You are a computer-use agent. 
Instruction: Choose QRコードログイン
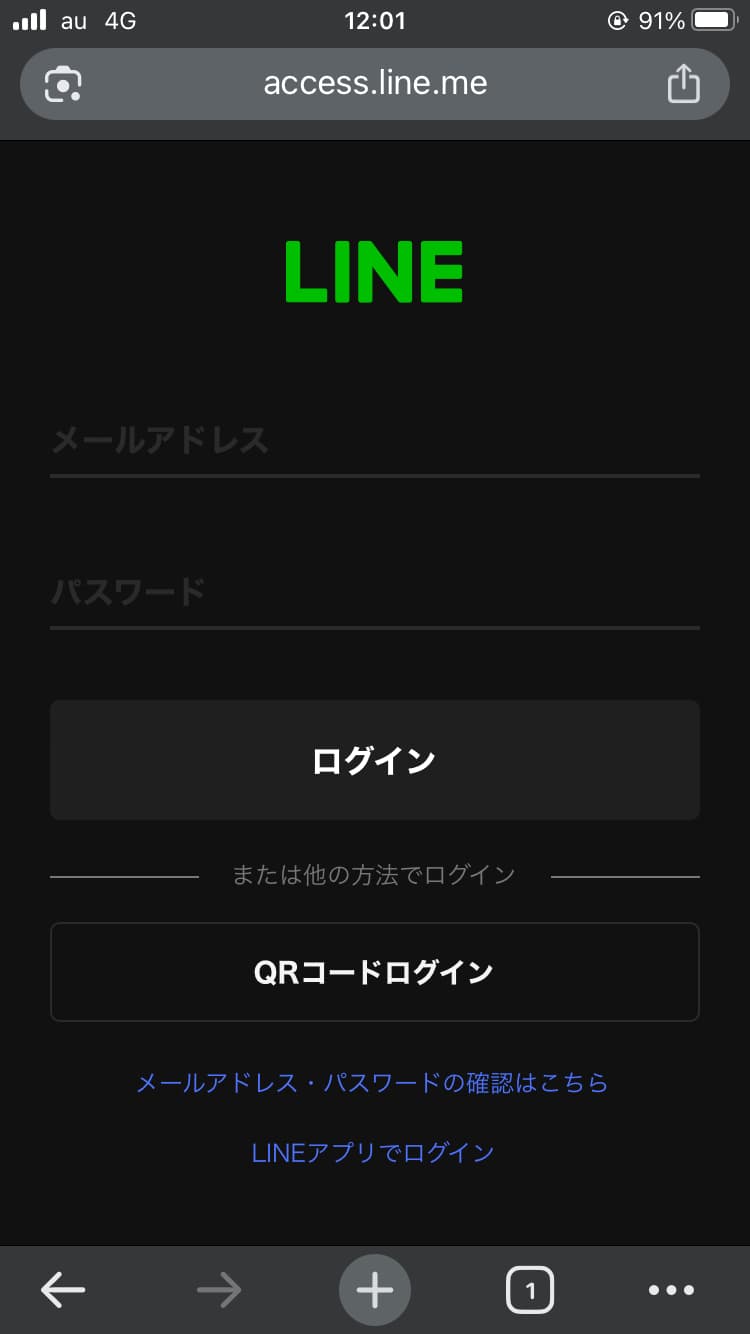pyautogui.click(x=375, y=972)
